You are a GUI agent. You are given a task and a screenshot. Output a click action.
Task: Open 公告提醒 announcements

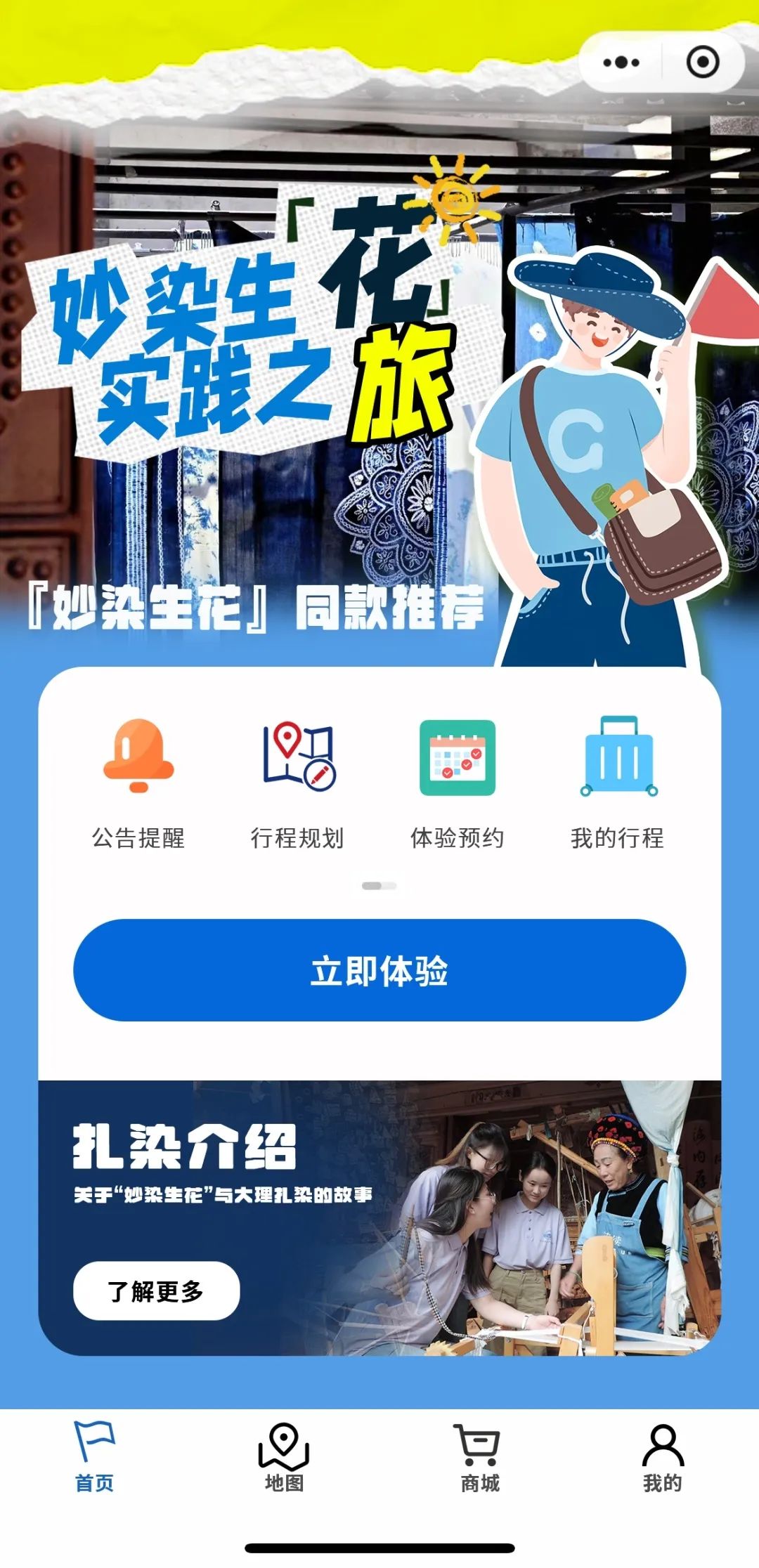point(138,783)
